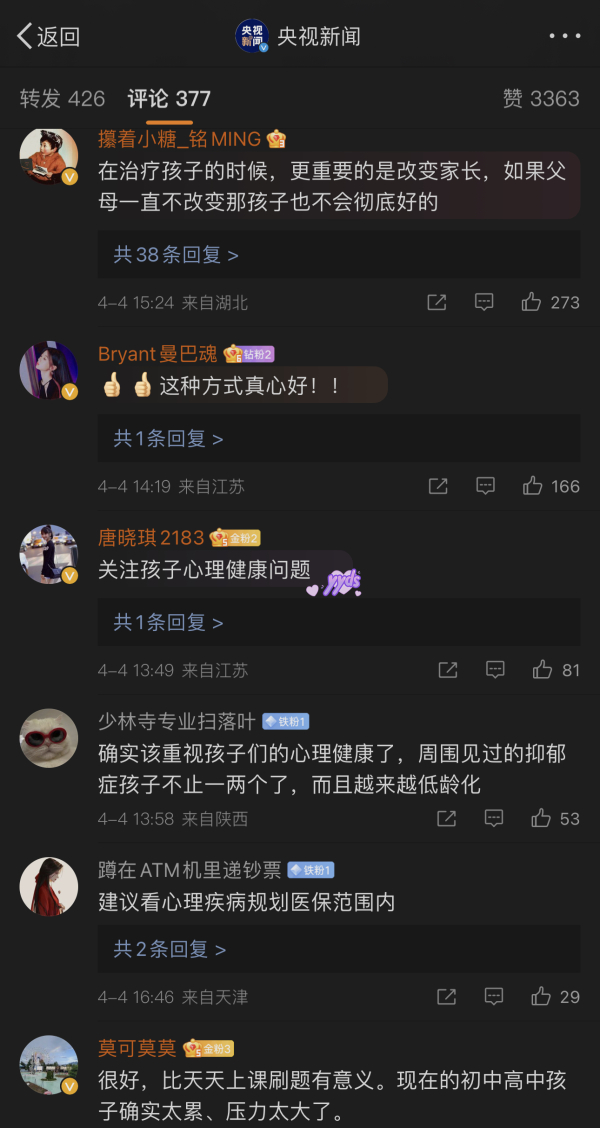
Task: Reply to 少林寺专业扫落叶's comment
Action: tap(494, 818)
